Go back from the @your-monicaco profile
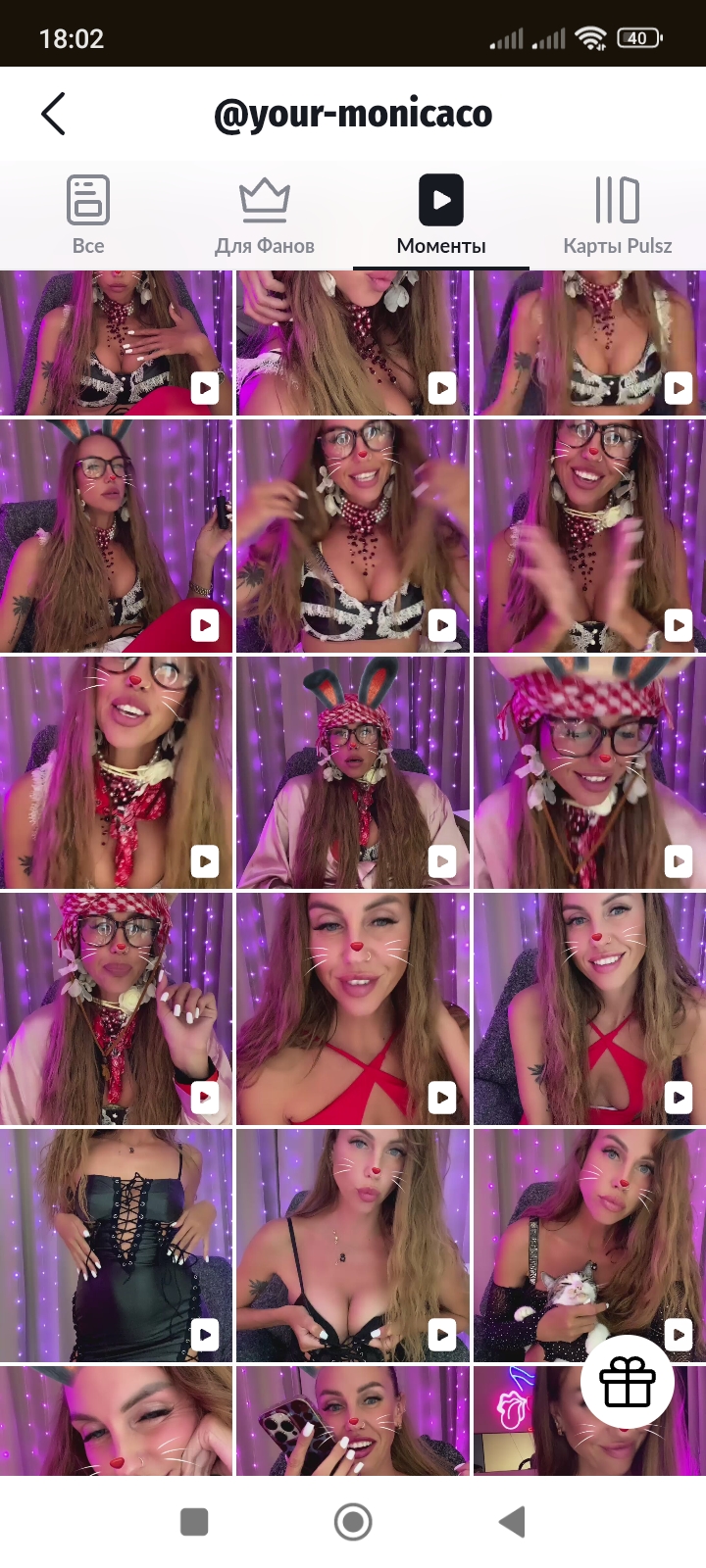Viewport: 706px width, 1568px height. coord(54,114)
